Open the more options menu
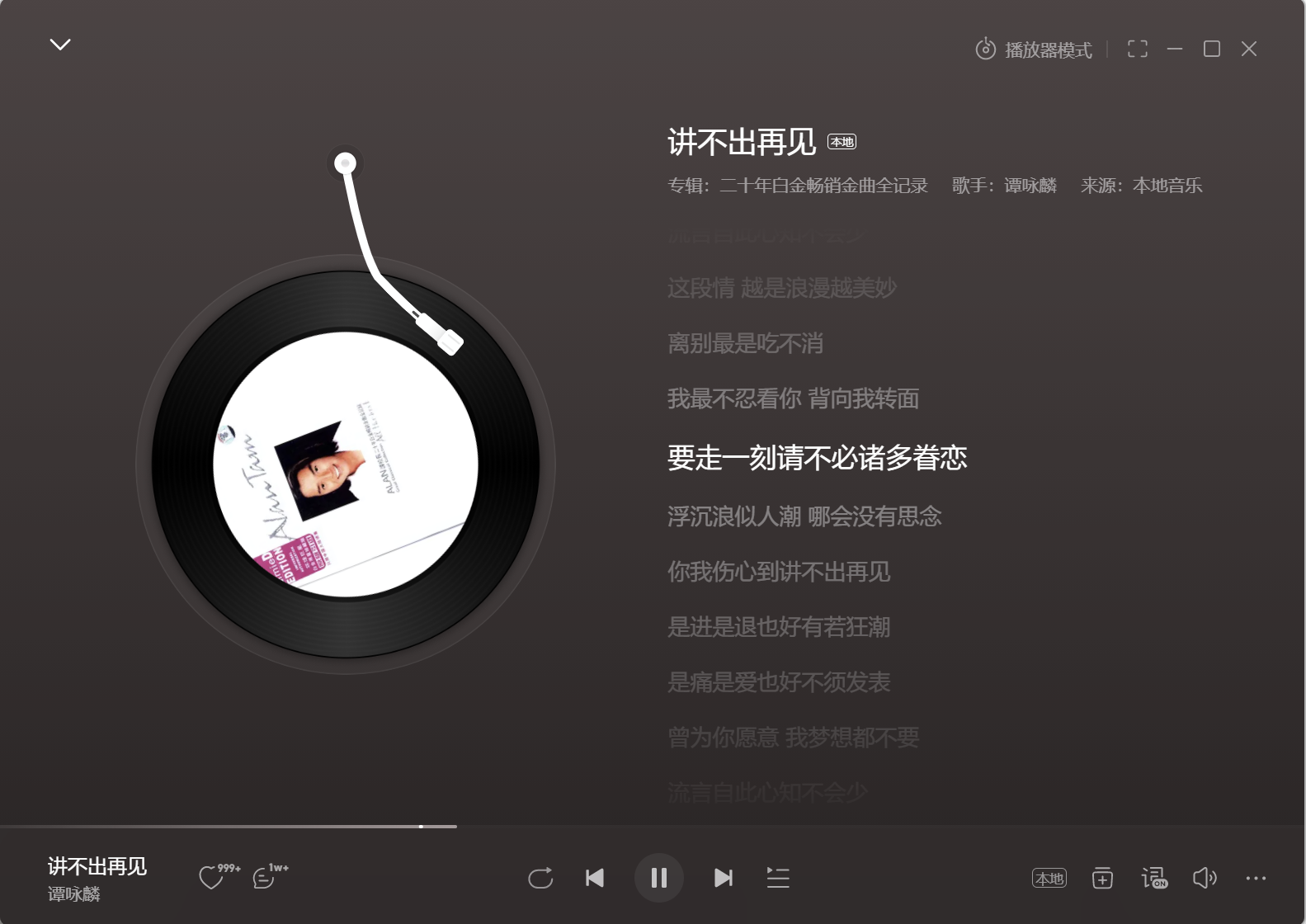1306x924 pixels. pyautogui.click(x=1256, y=879)
